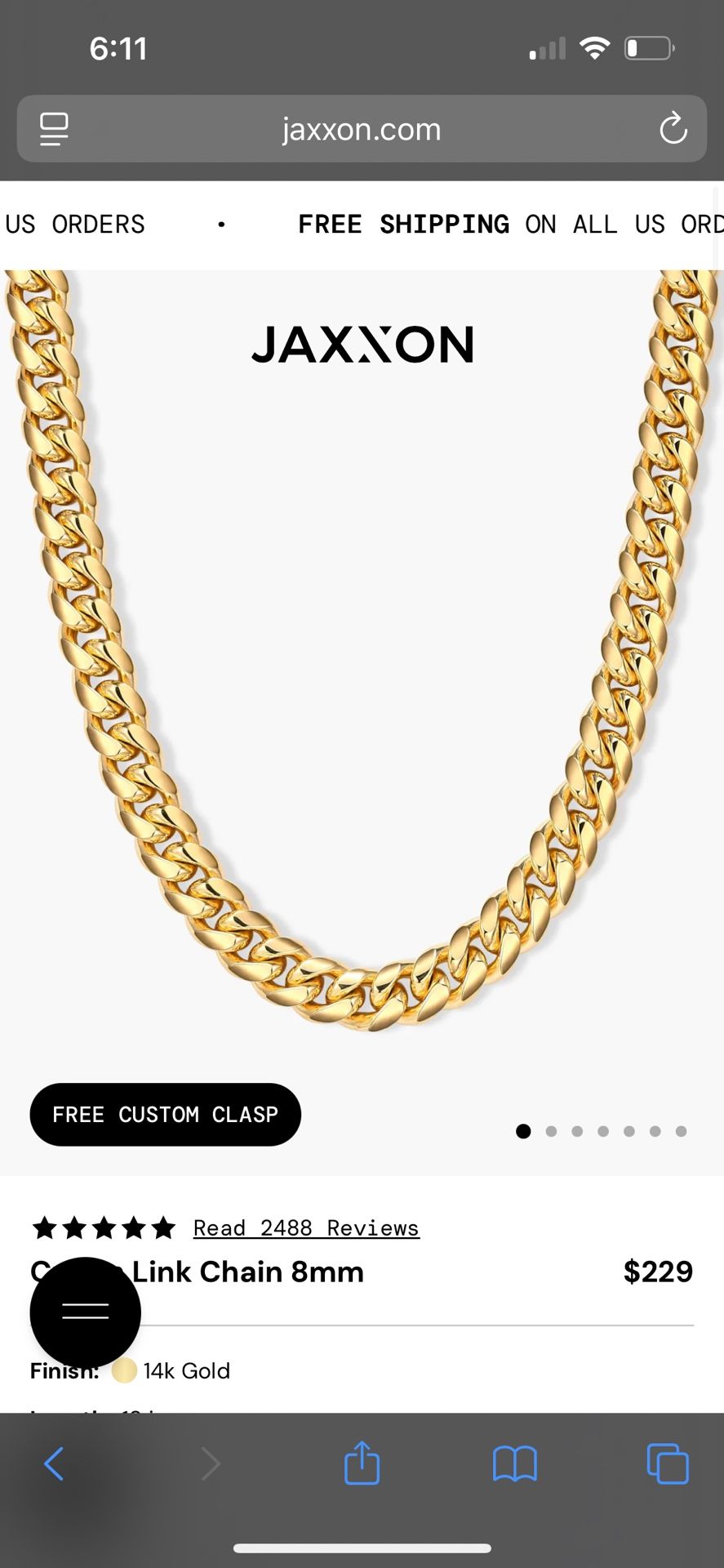Open the Safari share sheet
Screen dimensions: 724x1568
[x=362, y=1463]
